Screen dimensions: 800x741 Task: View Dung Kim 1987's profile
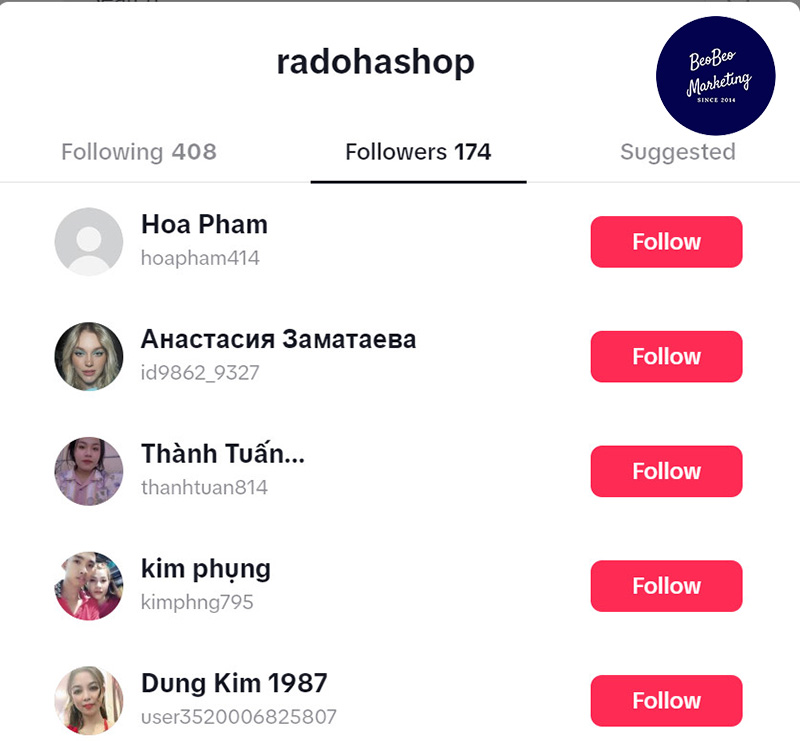click(234, 684)
